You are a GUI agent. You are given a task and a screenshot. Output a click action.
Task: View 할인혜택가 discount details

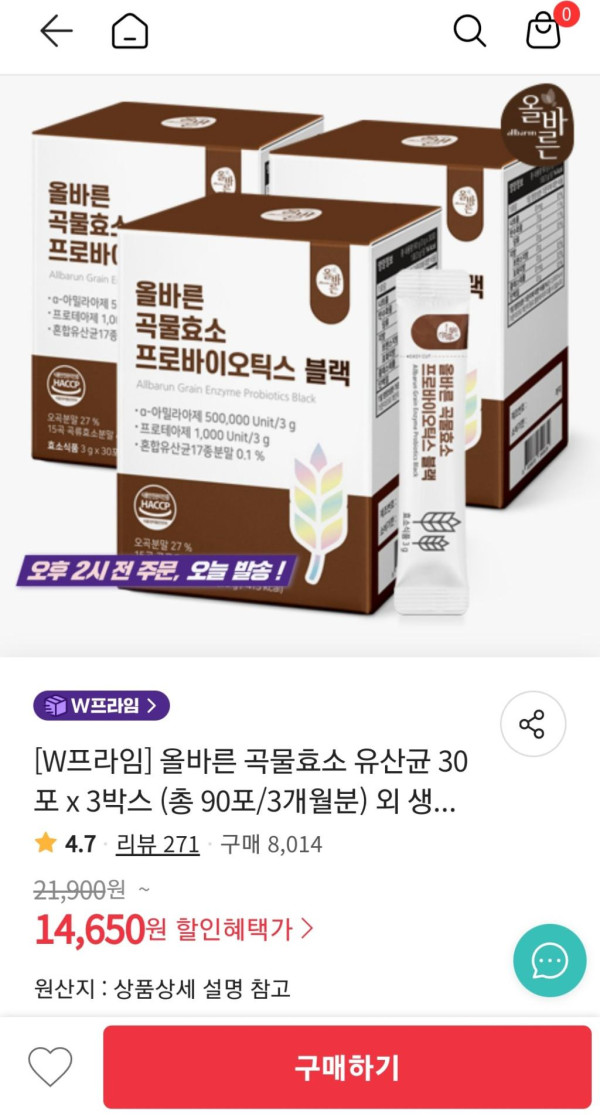point(244,929)
